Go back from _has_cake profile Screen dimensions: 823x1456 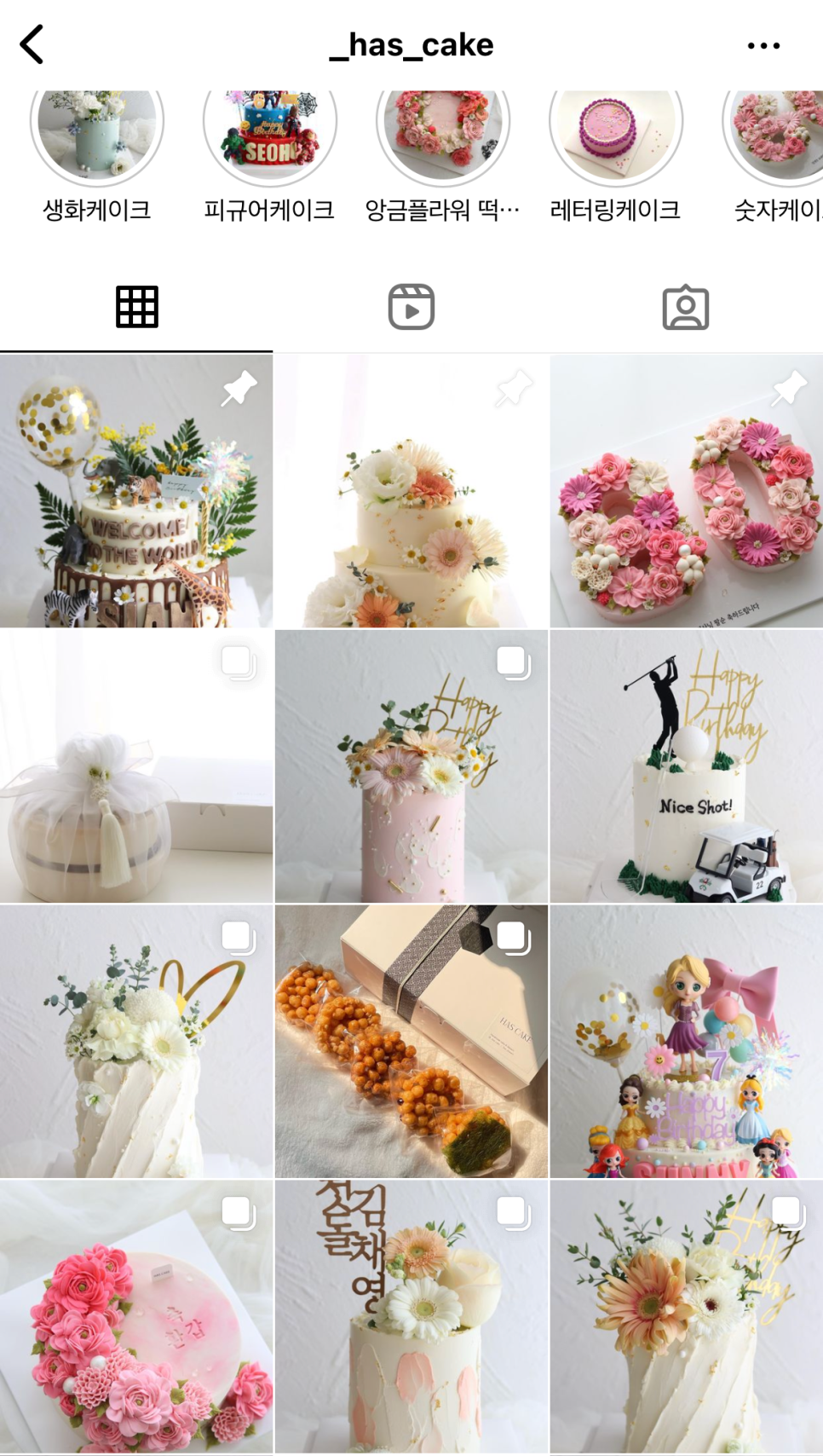pos(32,44)
